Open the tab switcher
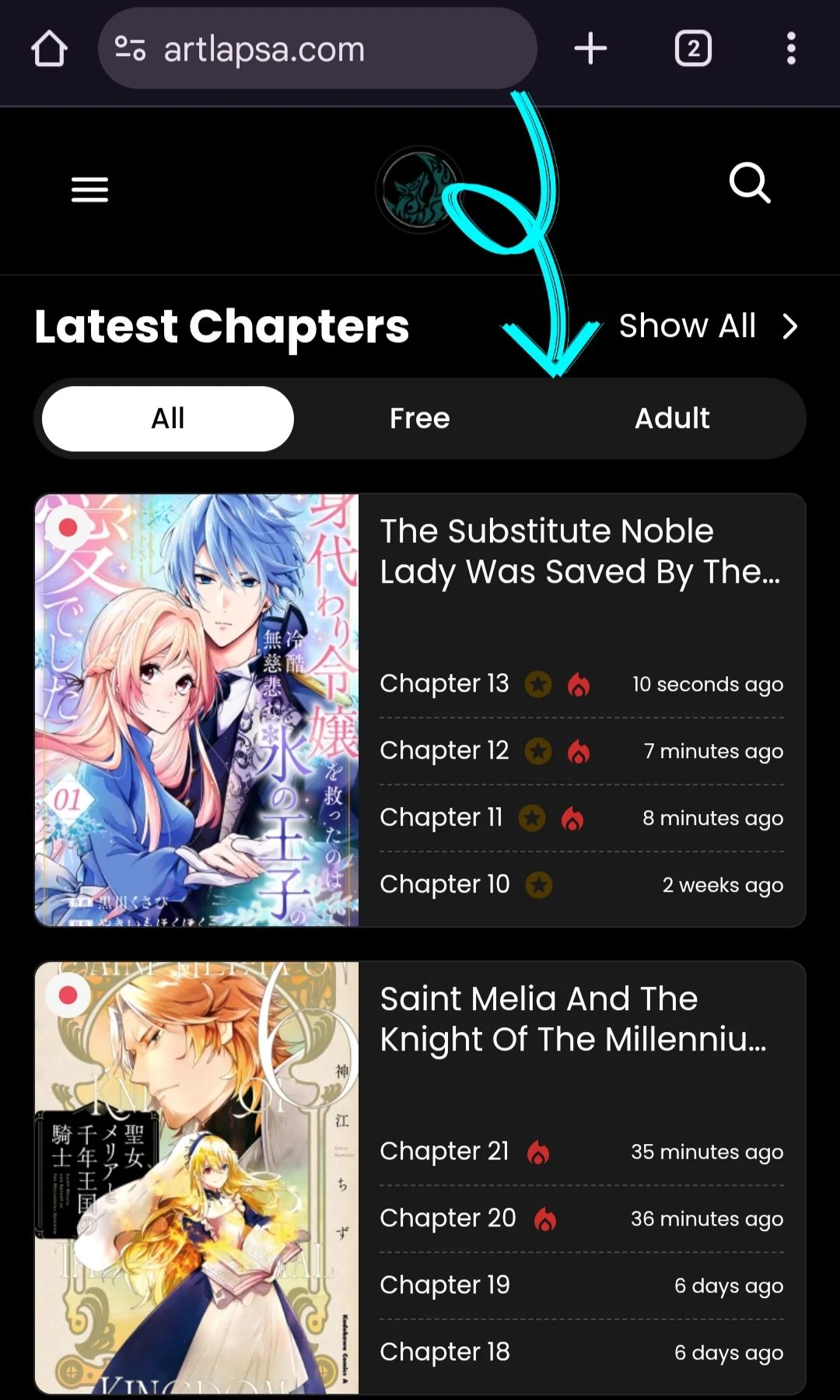This screenshot has height=1400, width=840. tap(693, 49)
